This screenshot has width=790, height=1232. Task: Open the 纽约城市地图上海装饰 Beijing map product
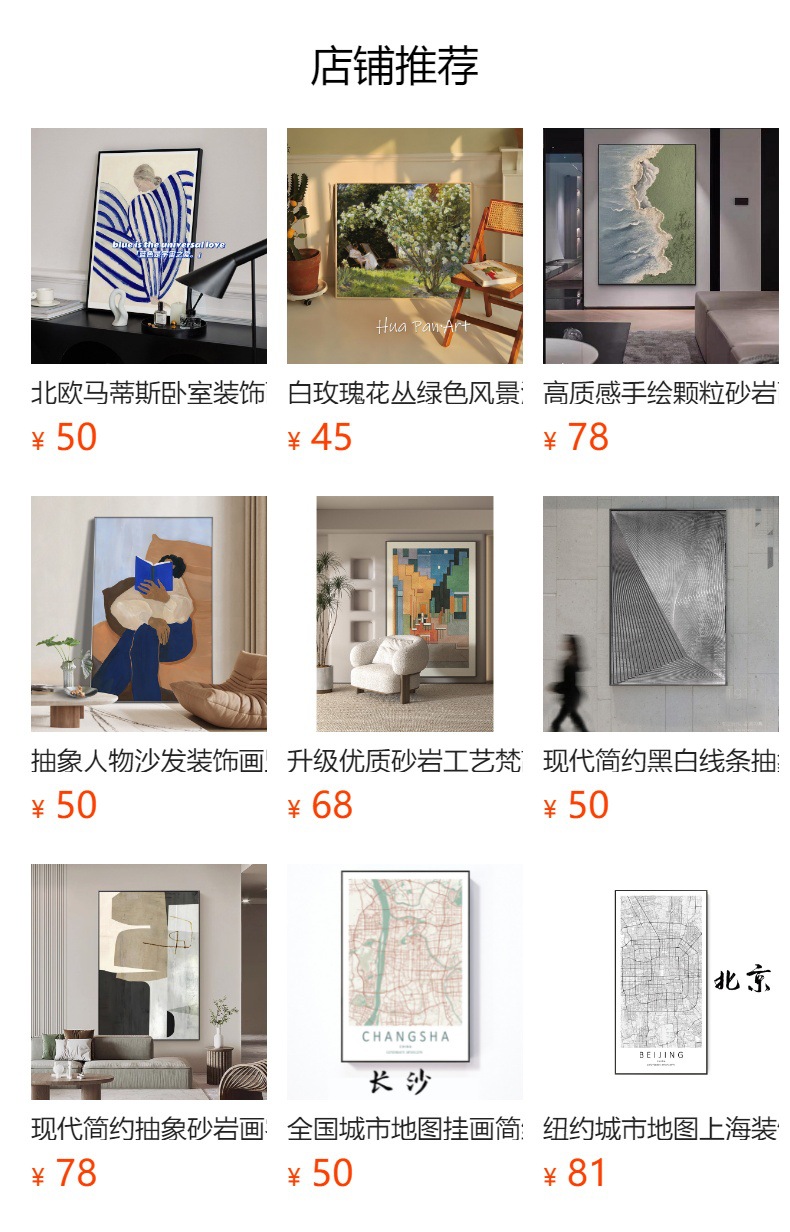coord(661,982)
